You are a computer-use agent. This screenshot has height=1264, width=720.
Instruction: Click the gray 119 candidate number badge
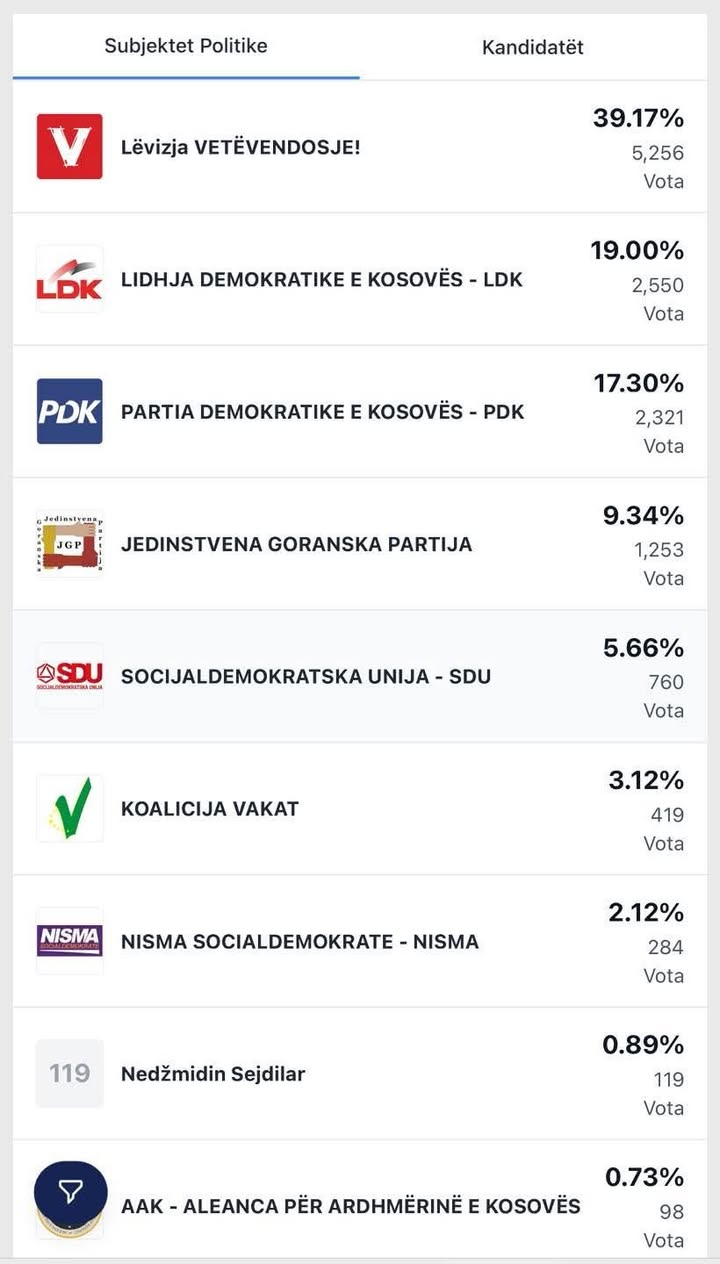68,1072
